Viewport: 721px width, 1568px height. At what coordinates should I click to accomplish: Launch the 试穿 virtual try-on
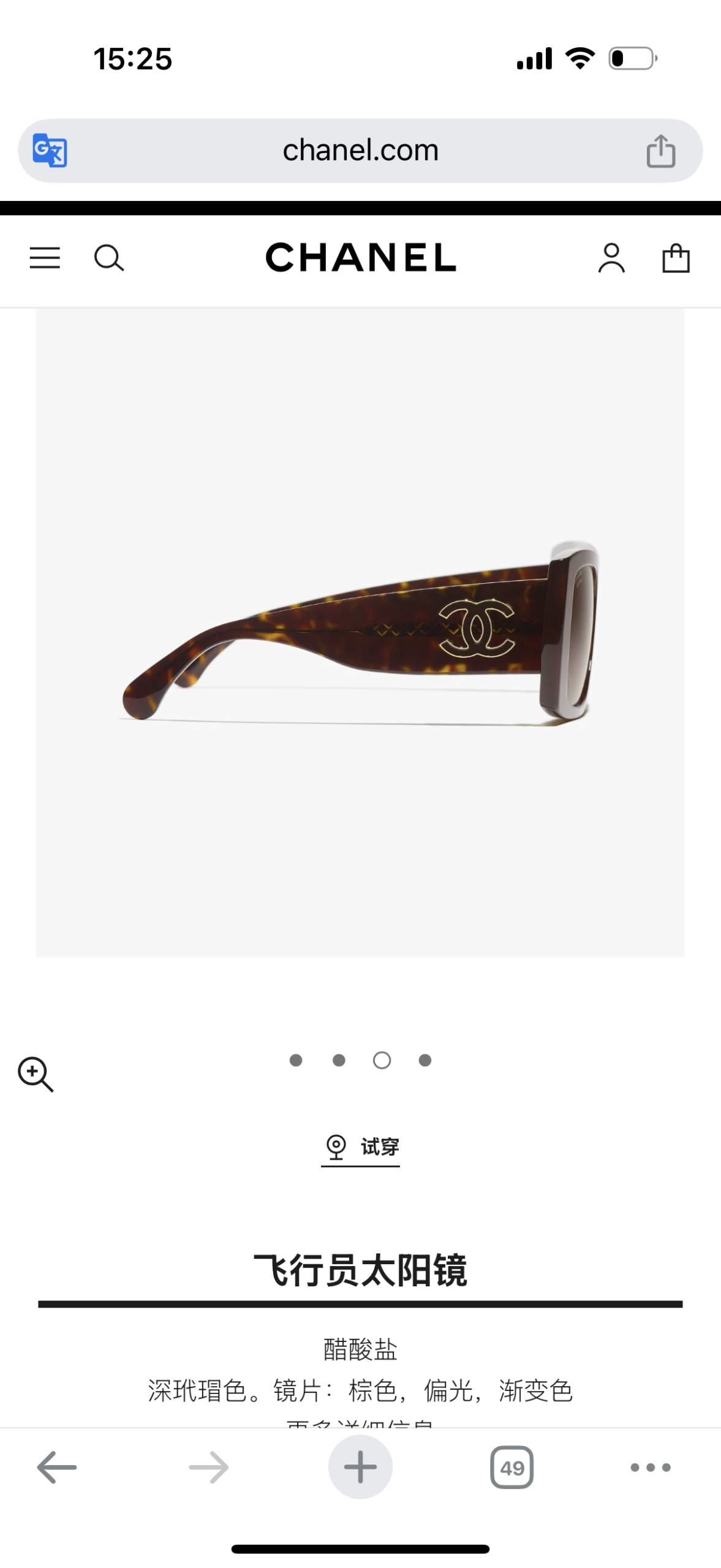[x=360, y=1147]
